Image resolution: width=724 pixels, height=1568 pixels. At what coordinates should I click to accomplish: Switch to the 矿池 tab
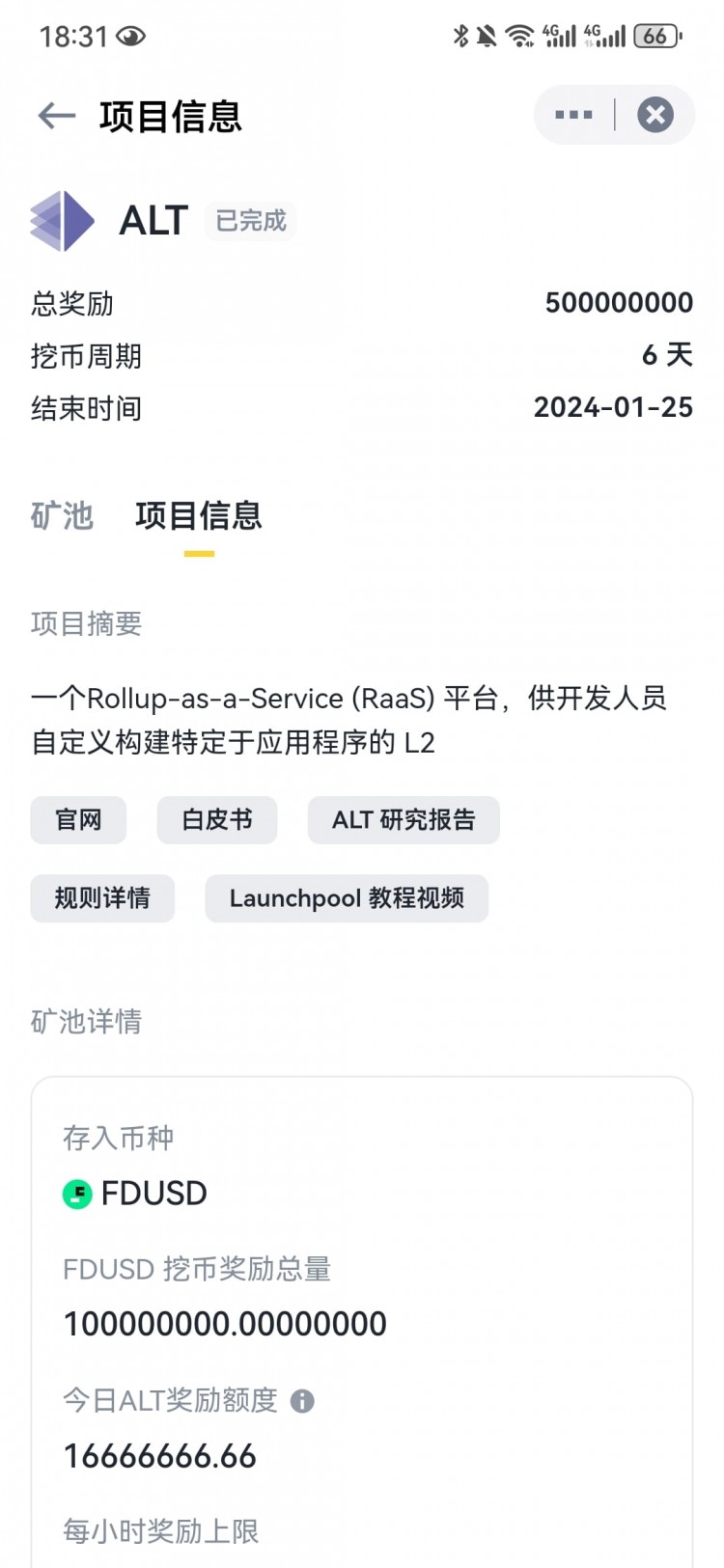(x=61, y=517)
